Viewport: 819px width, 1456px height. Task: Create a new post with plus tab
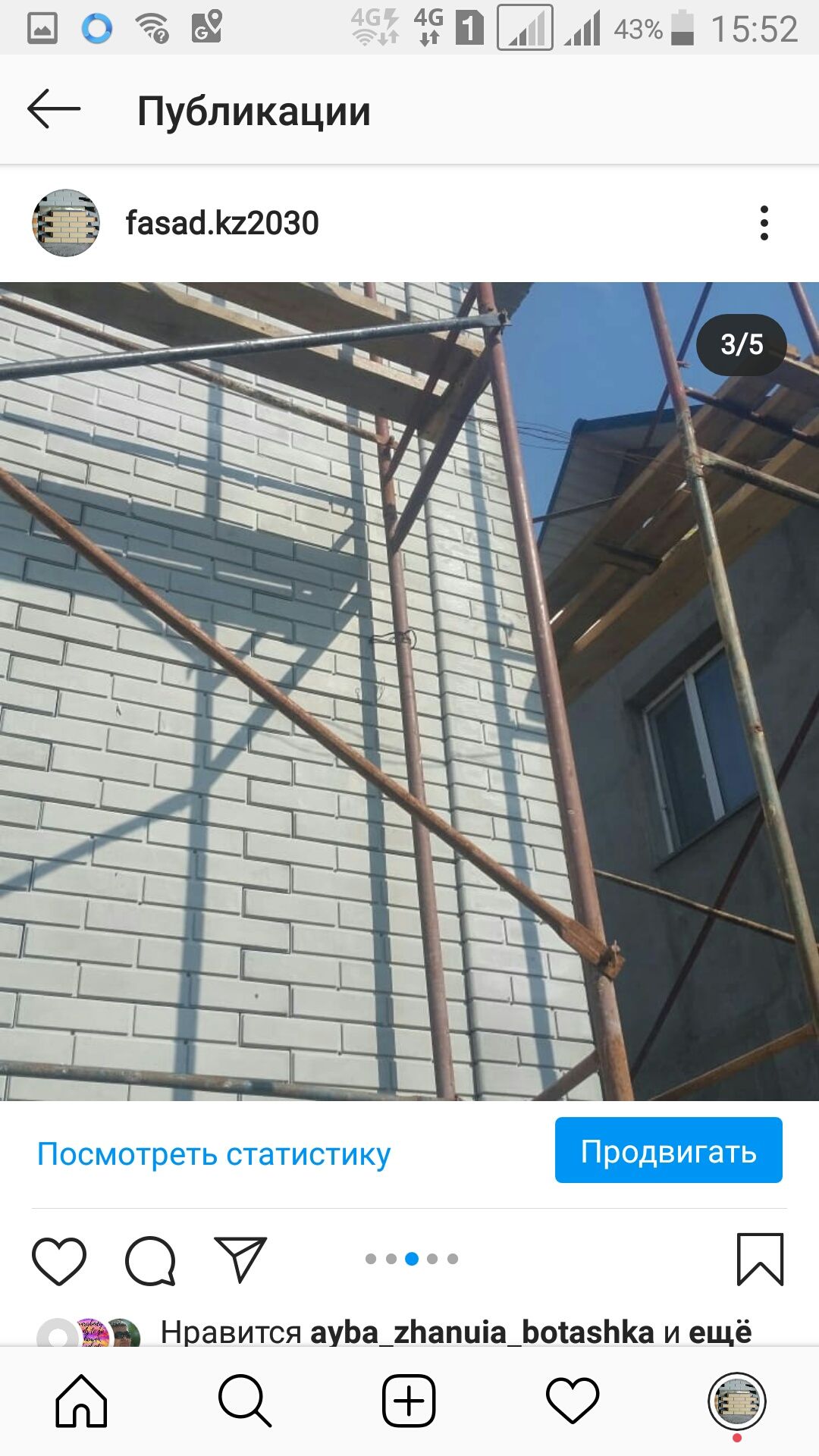pos(409,1401)
